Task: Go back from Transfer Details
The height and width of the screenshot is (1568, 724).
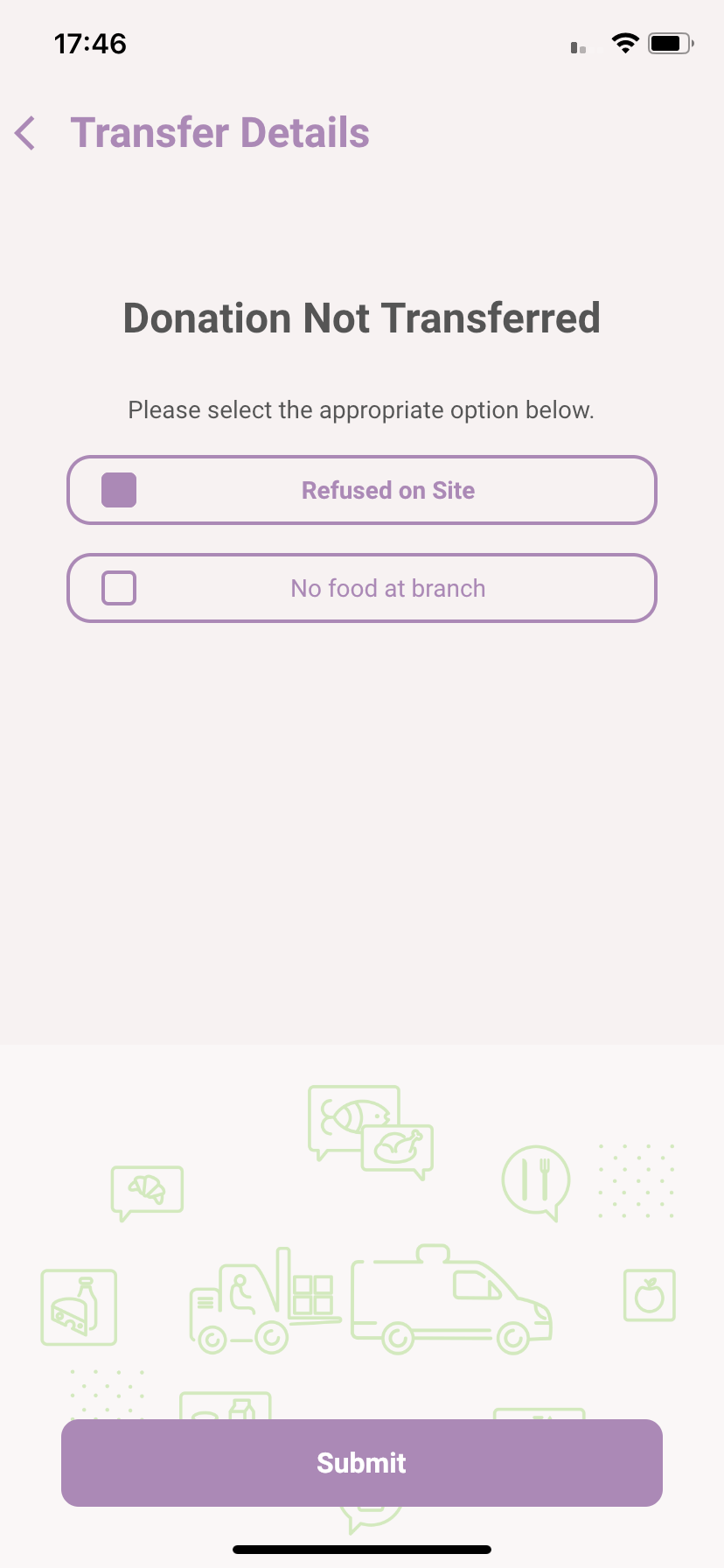Action: tap(26, 133)
